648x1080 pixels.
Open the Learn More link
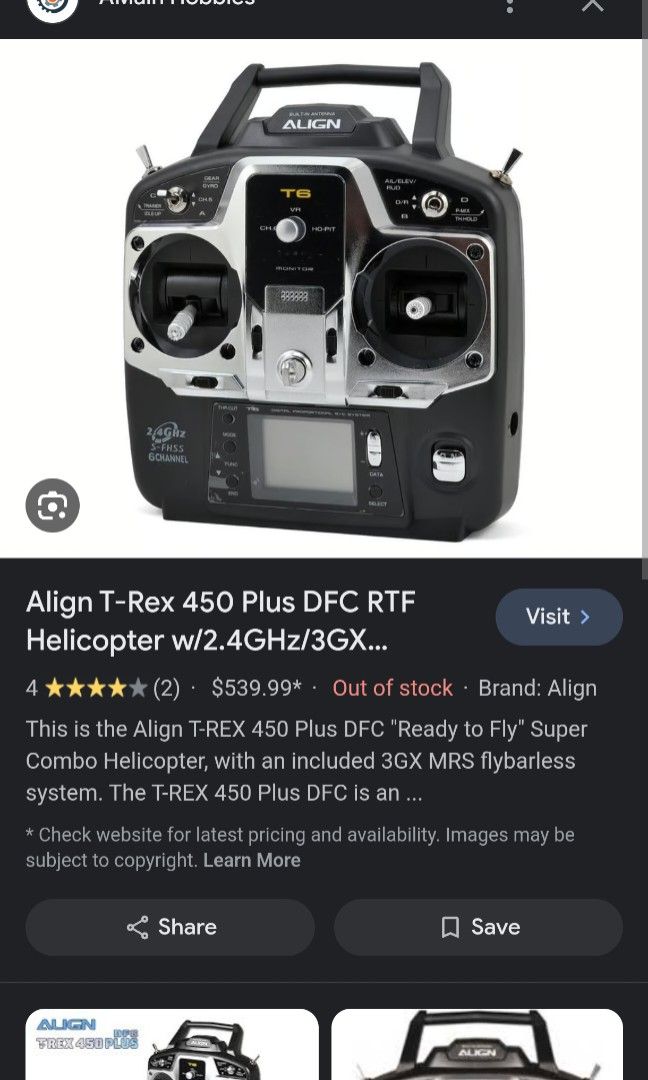(251, 860)
